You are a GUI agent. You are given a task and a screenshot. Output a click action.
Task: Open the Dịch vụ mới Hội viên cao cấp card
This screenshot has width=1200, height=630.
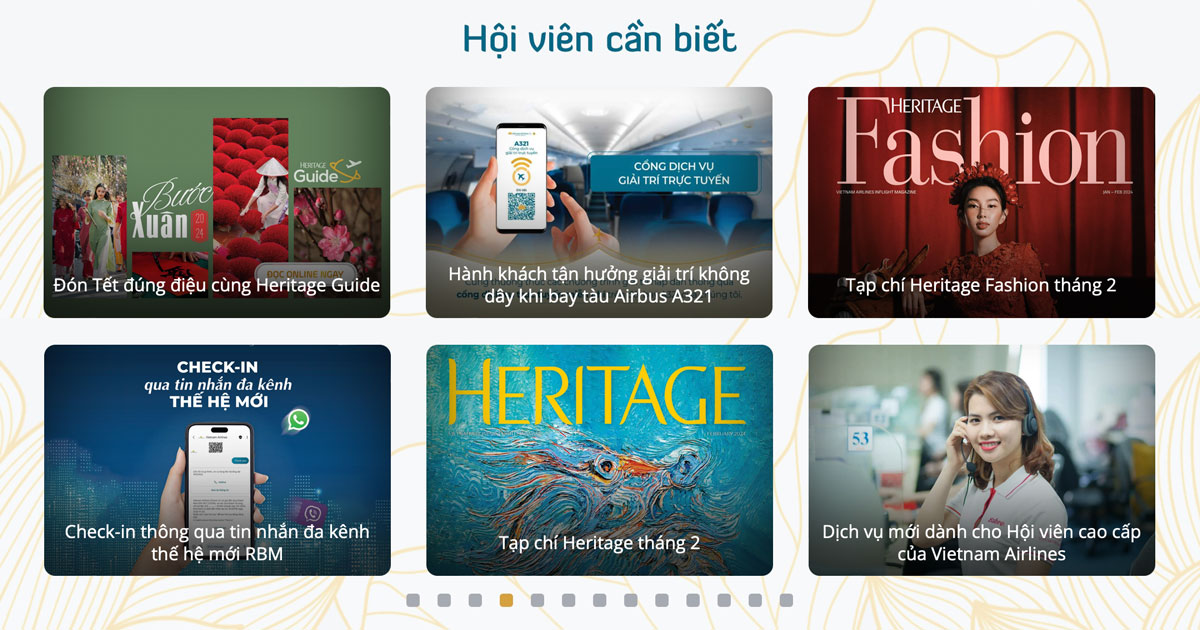(981, 460)
